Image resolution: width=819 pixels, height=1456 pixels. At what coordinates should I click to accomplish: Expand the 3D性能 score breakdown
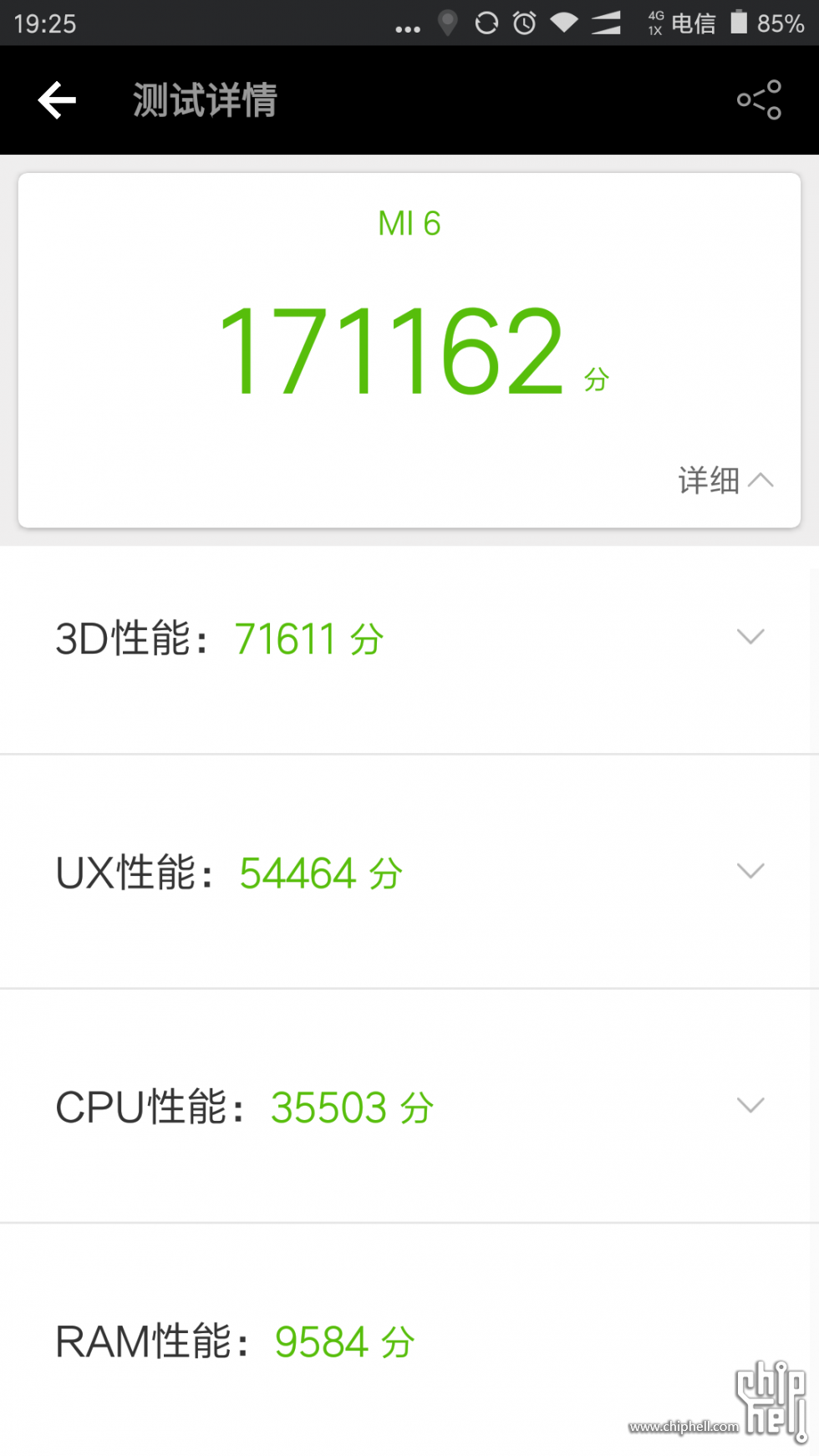pos(750,637)
